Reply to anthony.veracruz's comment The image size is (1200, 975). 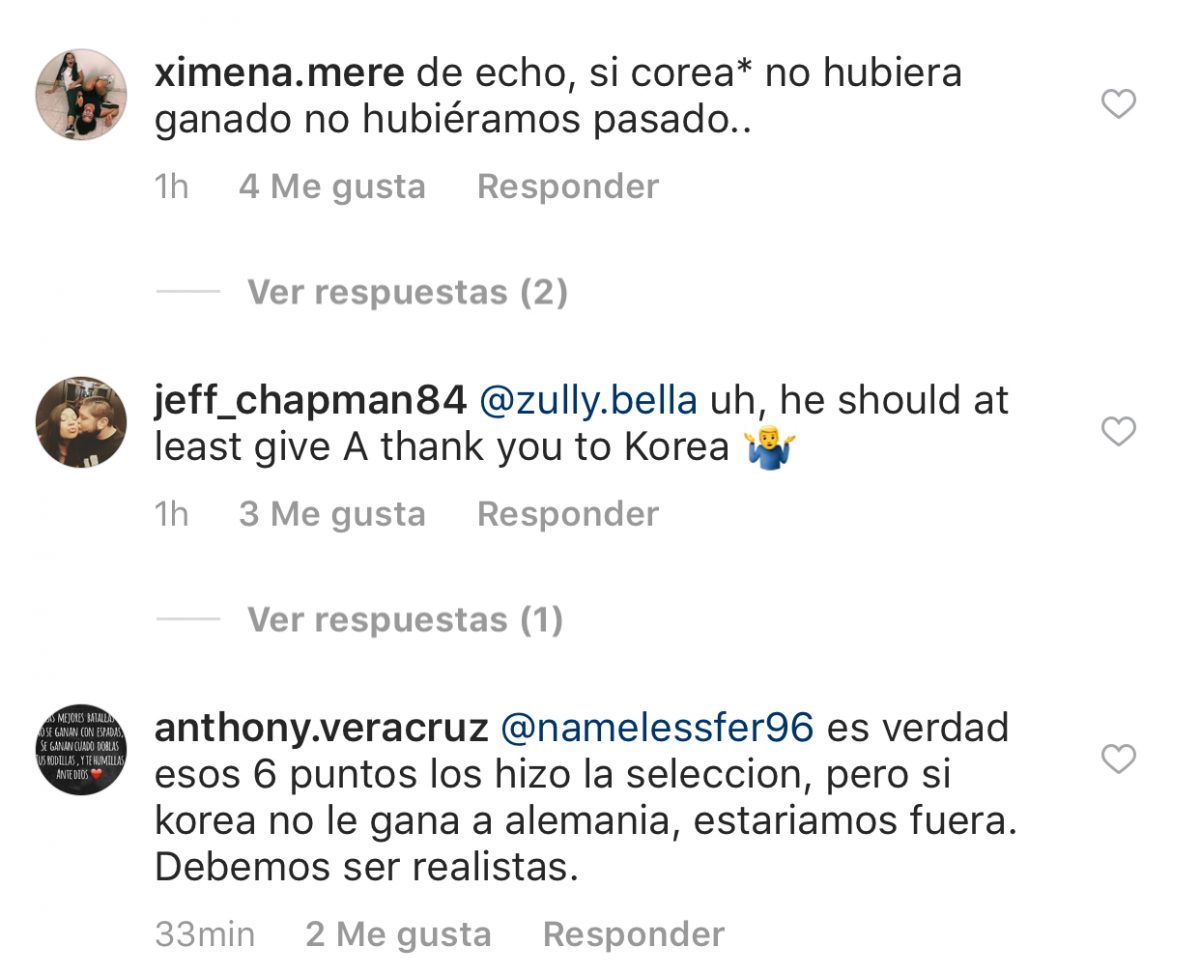pos(633,935)
